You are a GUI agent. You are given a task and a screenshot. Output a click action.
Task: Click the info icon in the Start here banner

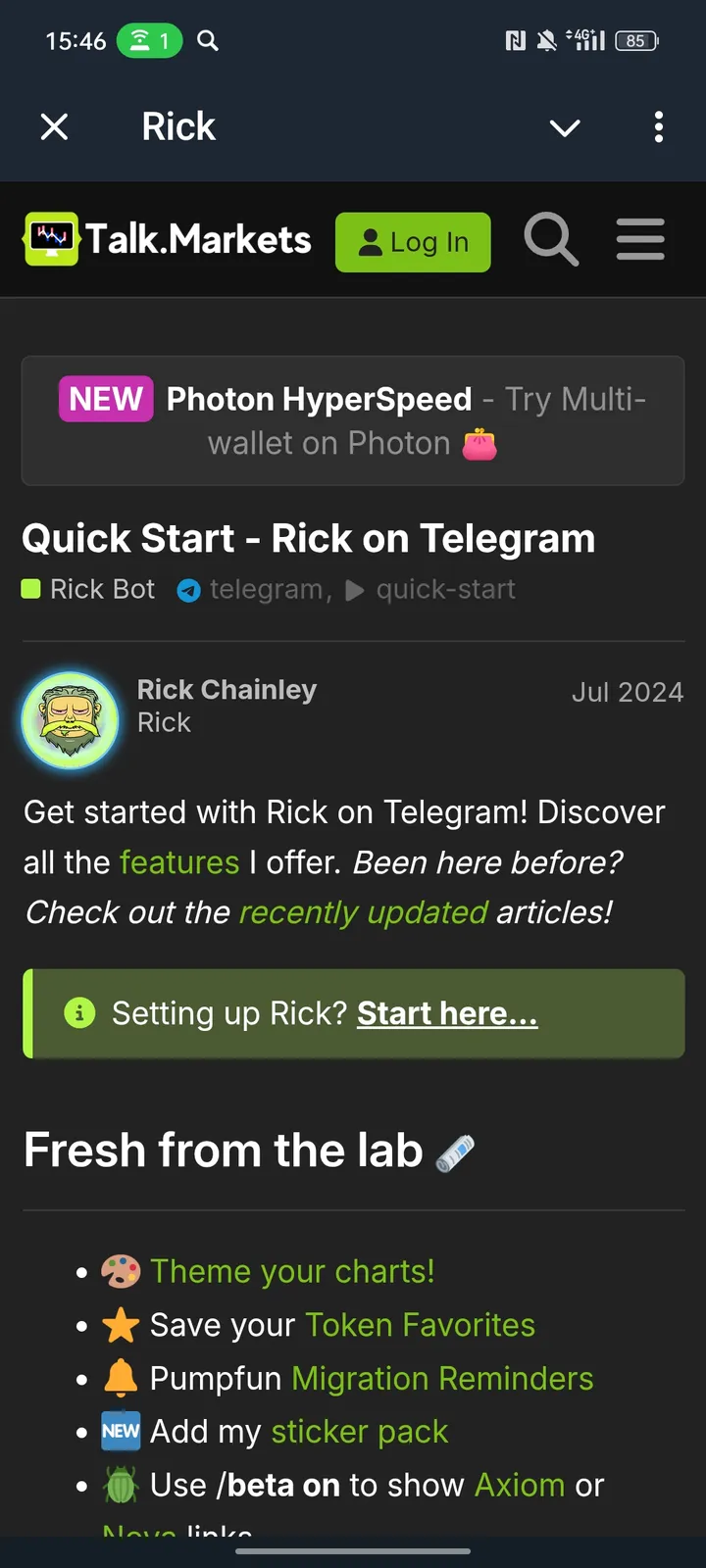(x=79, y=1013)
